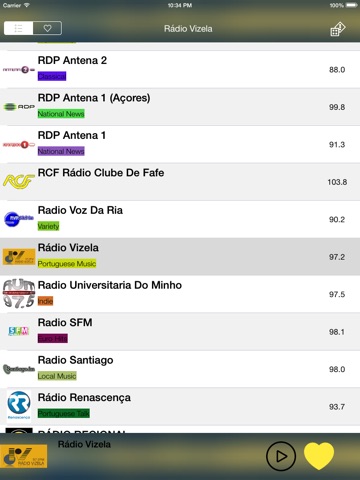The width and height of the screenshot is (360, 480).
Task: Select RDP Antena 1 (Açores) station
Action: (x=180, y=107)
